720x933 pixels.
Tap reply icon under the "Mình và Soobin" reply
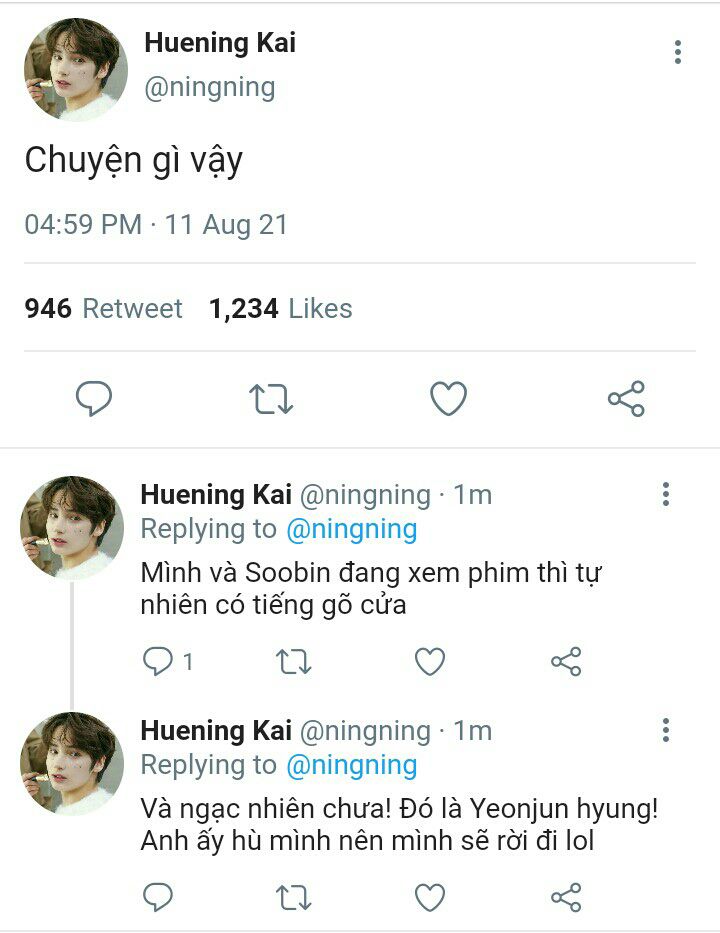point(158,661)
